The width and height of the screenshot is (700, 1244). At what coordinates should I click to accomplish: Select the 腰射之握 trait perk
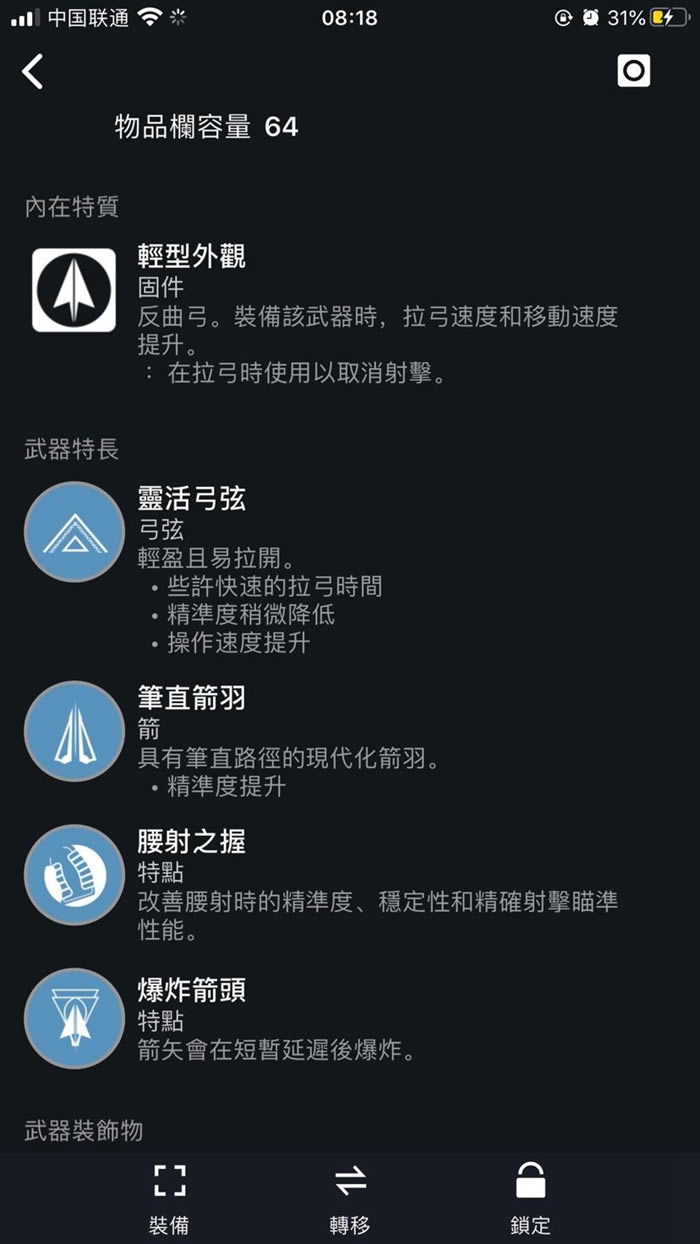coord(74,874)
